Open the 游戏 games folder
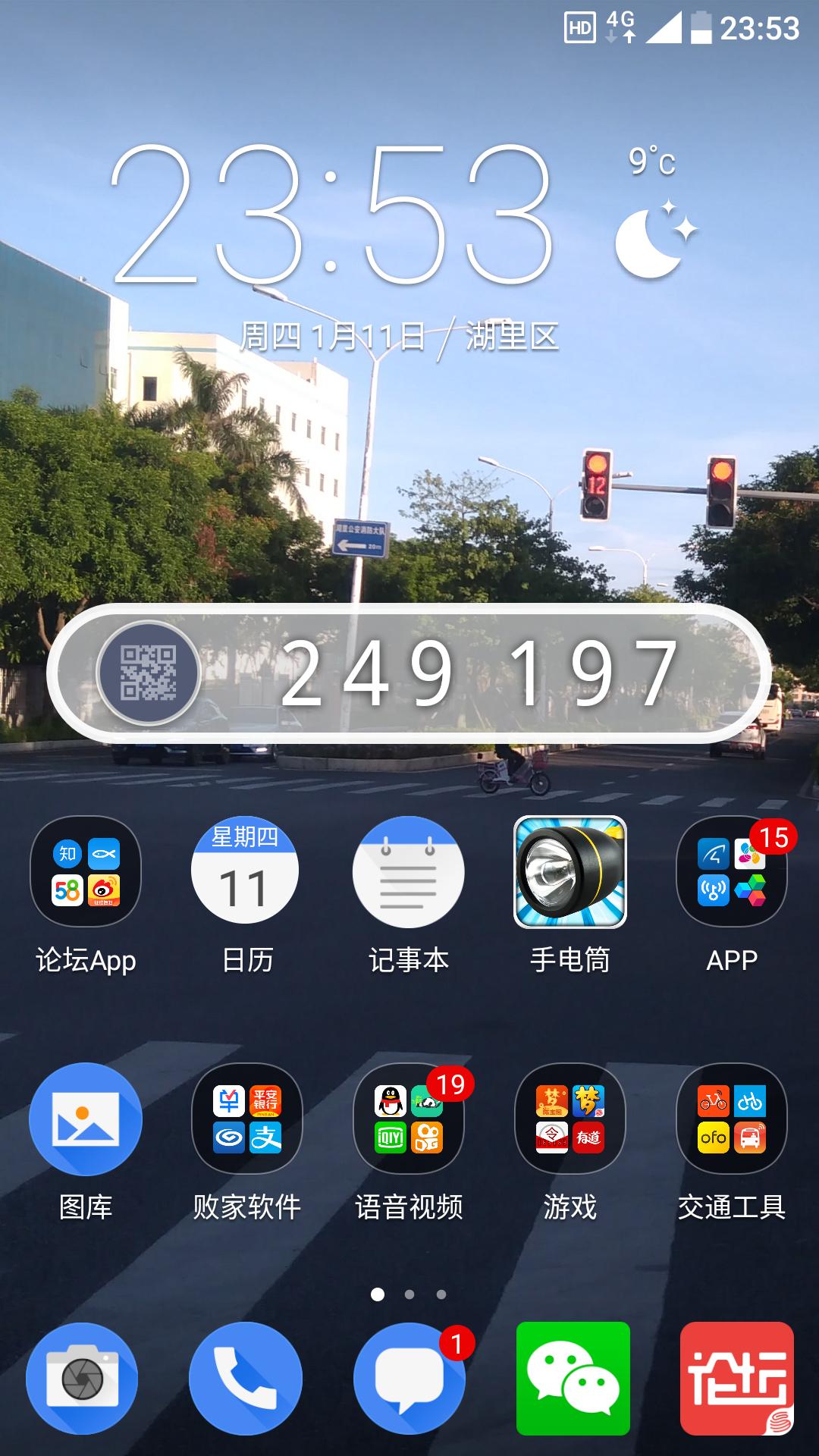The image size is (819, 1456). pyautogui.click(x=570, y=1119)
